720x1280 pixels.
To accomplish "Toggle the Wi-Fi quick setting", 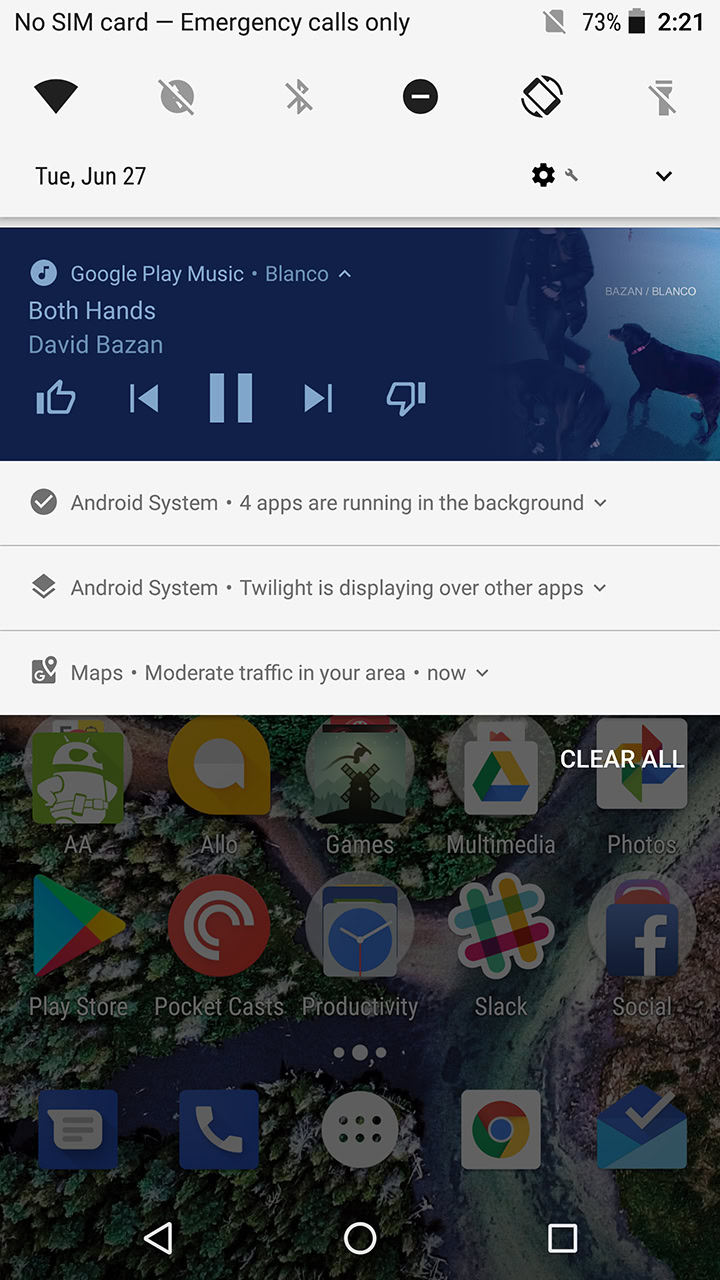I will pyautogui.click(x=55, y=97).
